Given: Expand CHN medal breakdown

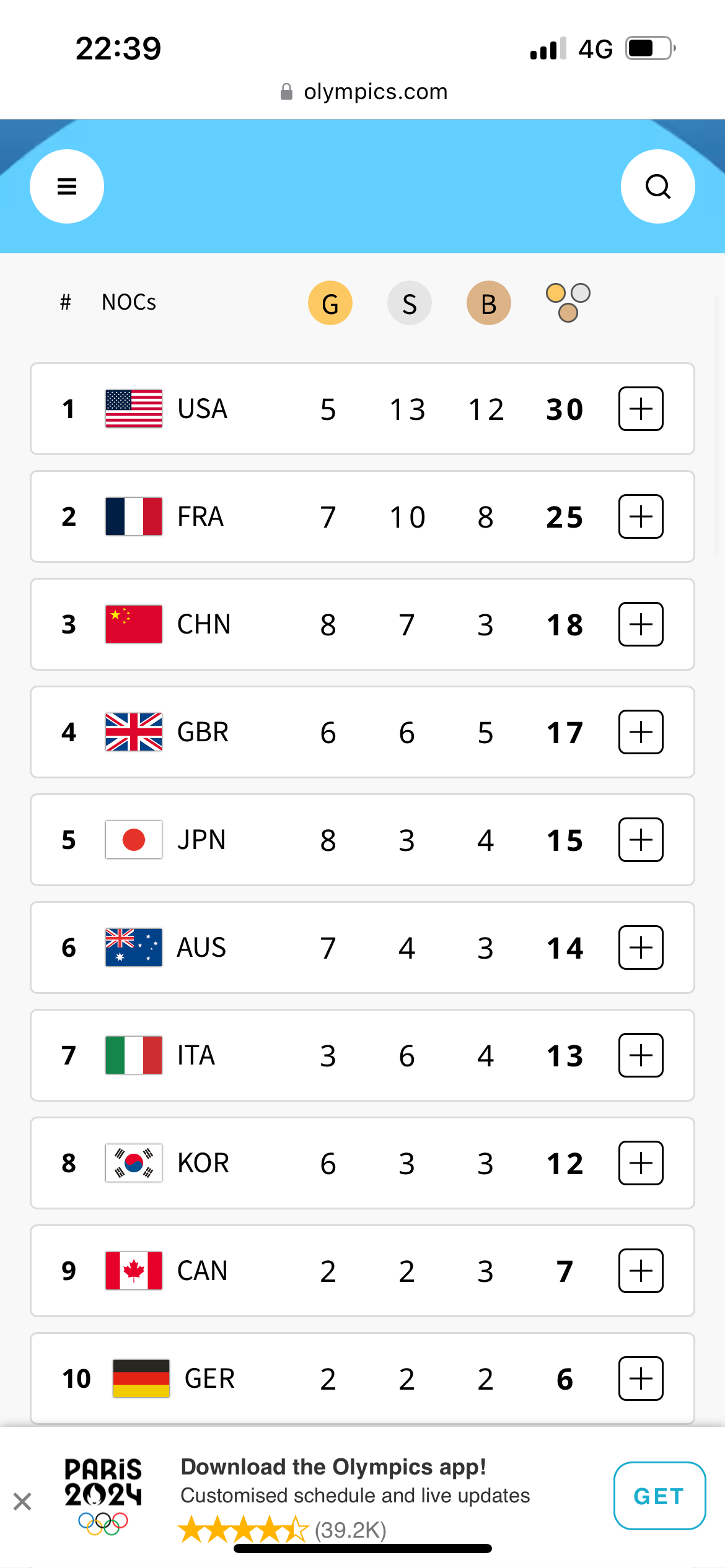Looking at the screenshot, I should 641,624.
